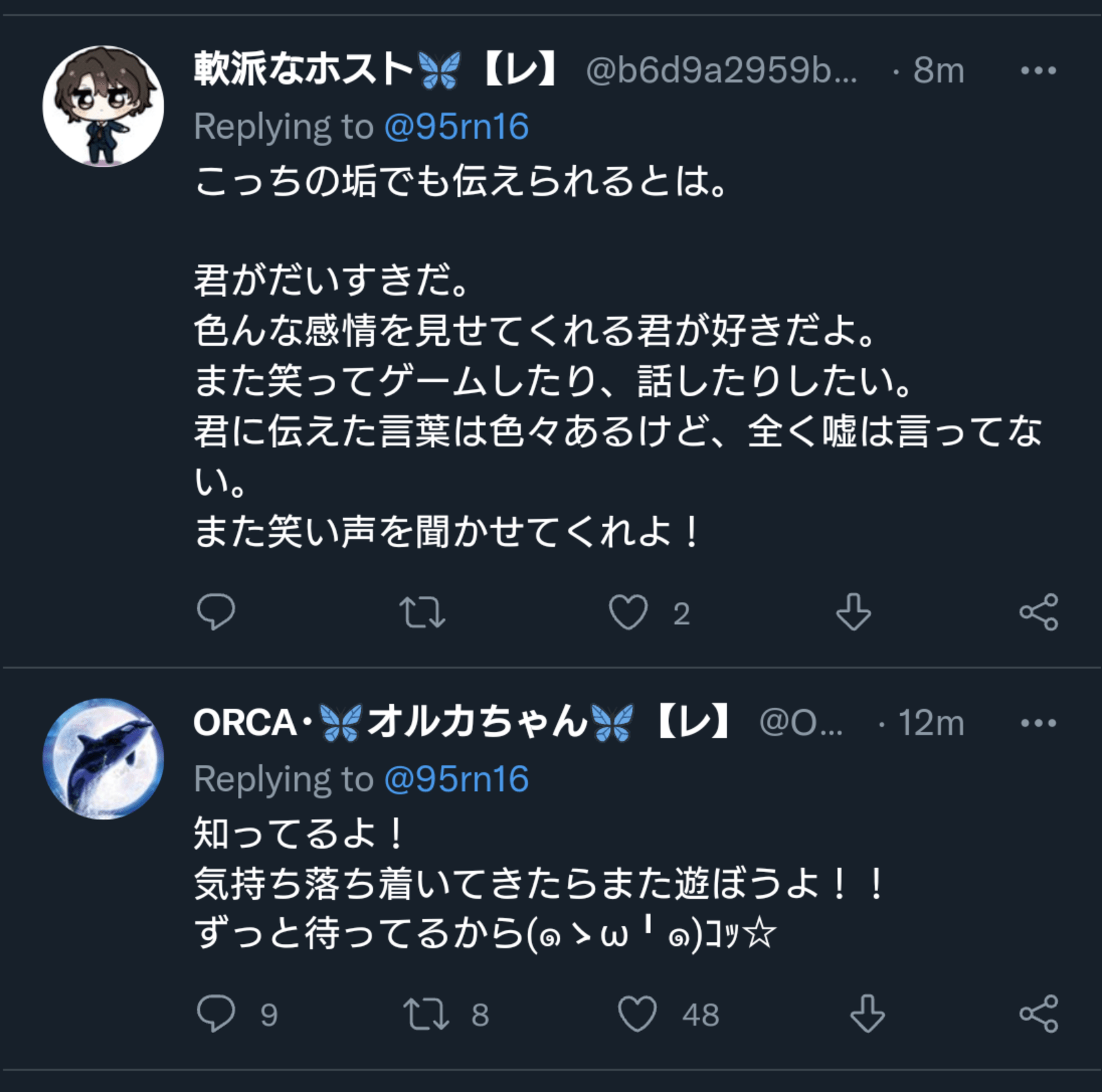This screenshot has height=1092, width=1102.
Task: Reply to 軟派なホスト's tweet
Action: pyautogui.click(x=216, y=611)
